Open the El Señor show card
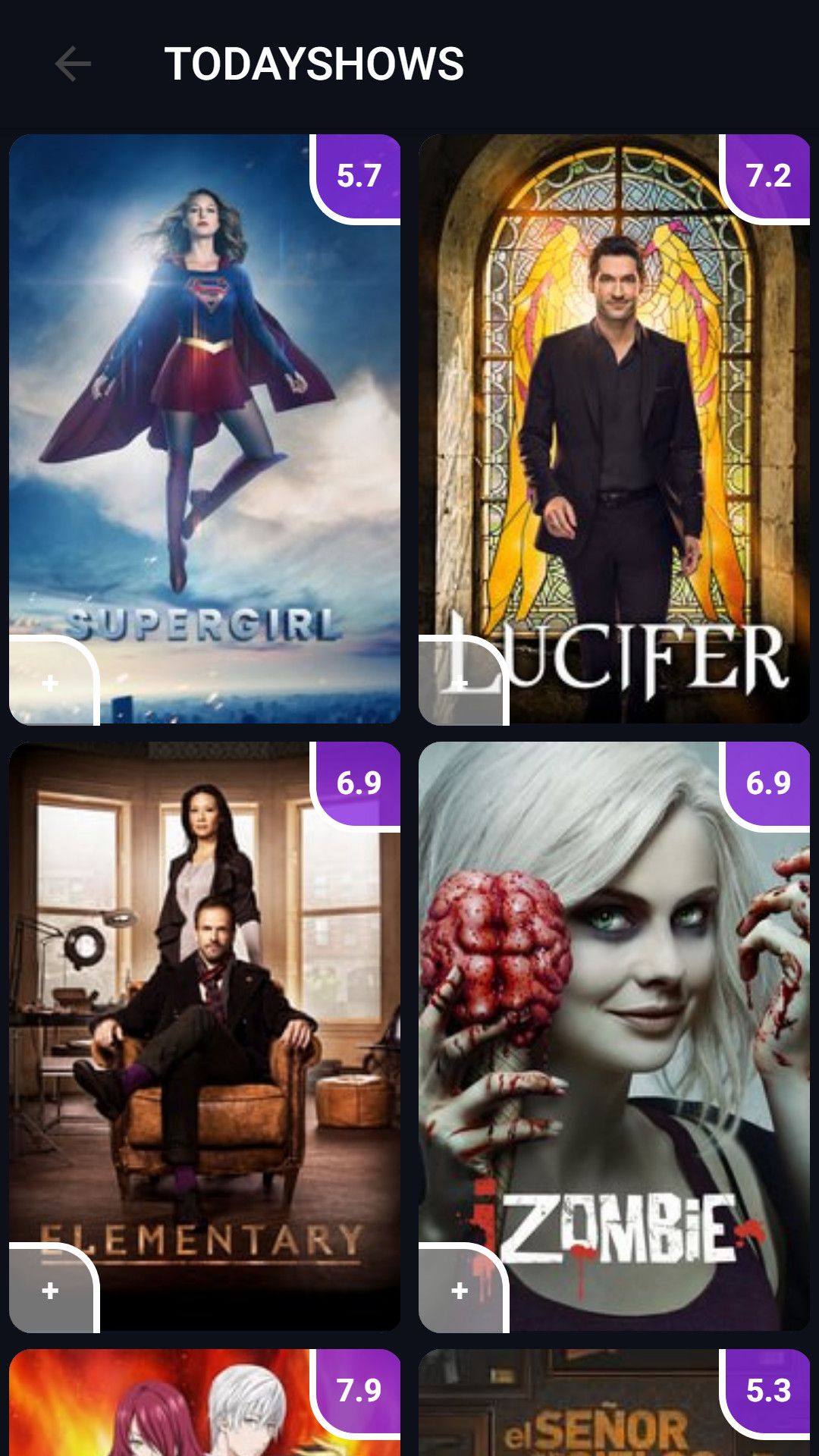 pos(614,1402)
